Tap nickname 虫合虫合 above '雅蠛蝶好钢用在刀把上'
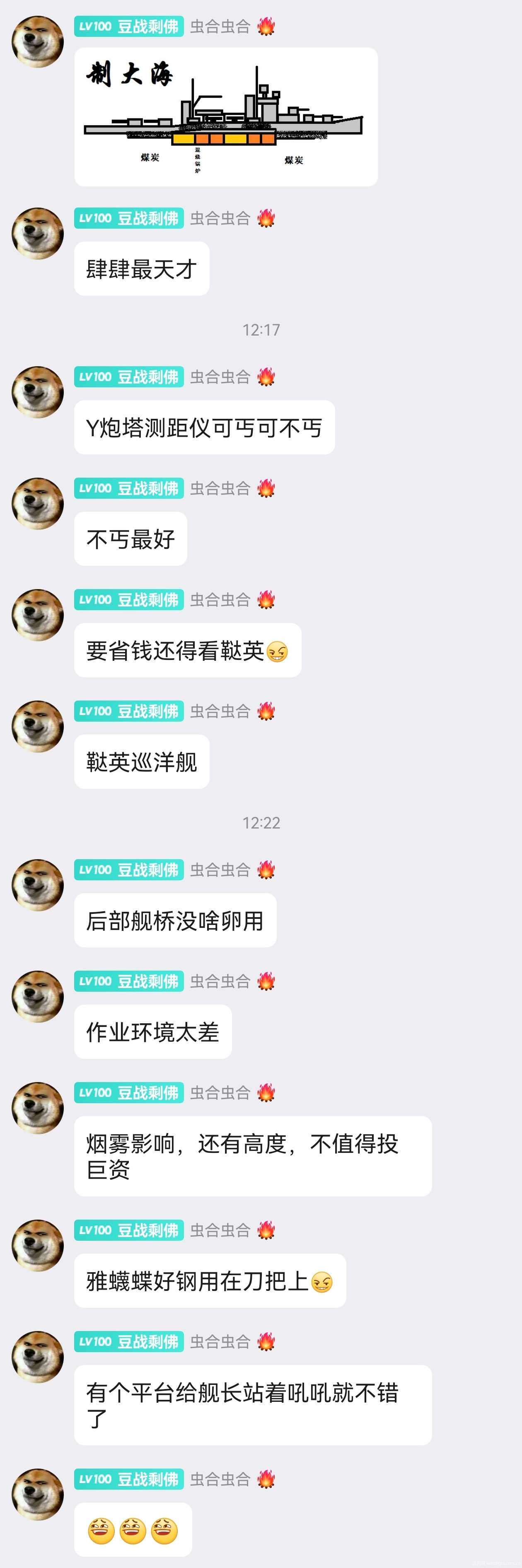Viewport: 522px width, 1568px height. click(x=220, y=1230)
